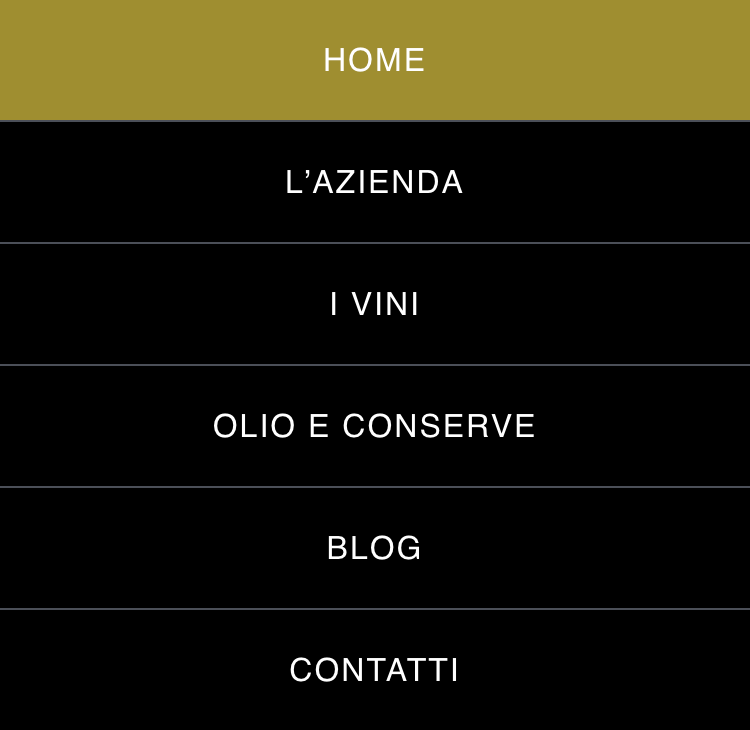Visit the Blog page

point(374,548)
